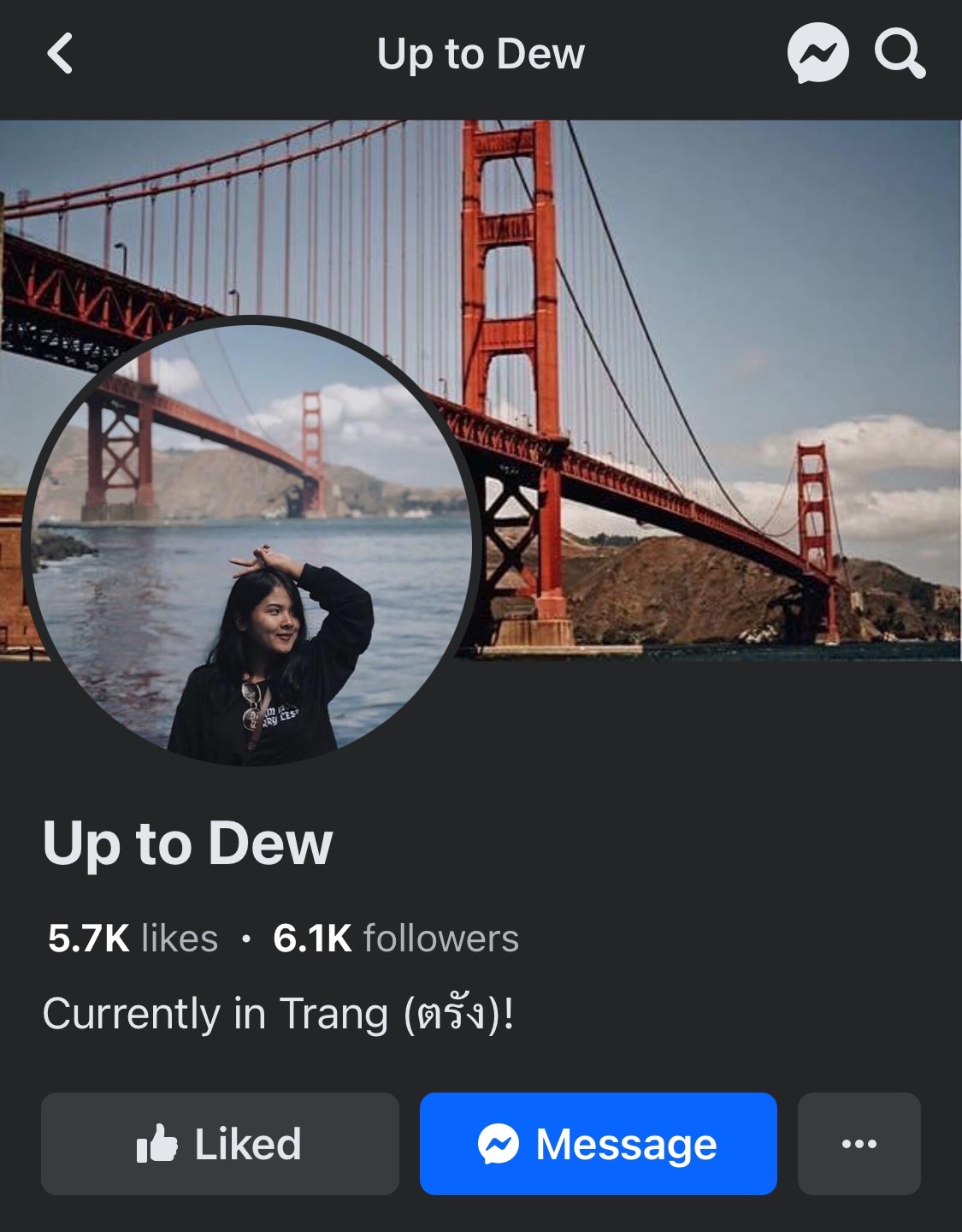Go back using the top-left arrow
Image resolution: width=962 pixels, height=1232 pixels.
tap(60, 54)
